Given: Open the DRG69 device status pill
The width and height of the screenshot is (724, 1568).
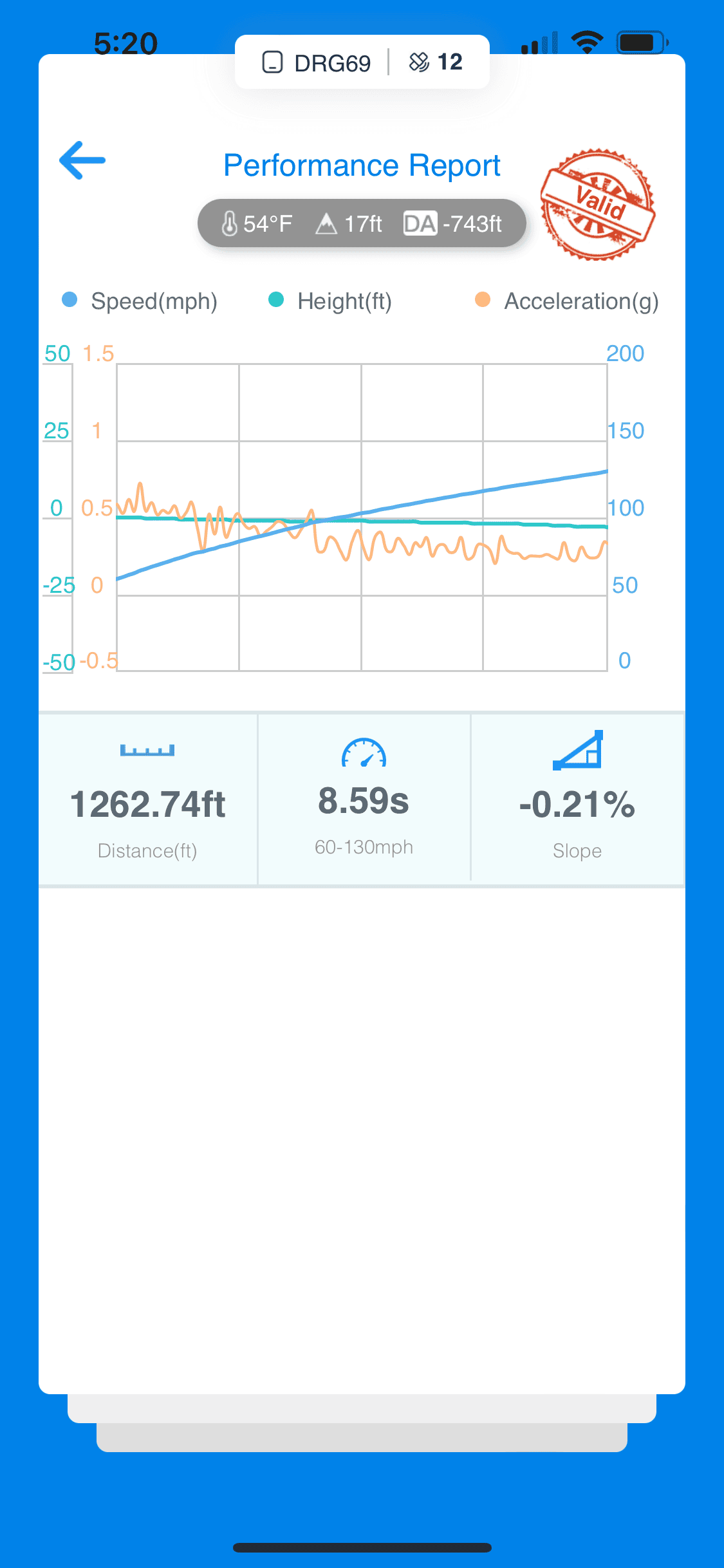Looking at the screenshot, I should (362, 62).
